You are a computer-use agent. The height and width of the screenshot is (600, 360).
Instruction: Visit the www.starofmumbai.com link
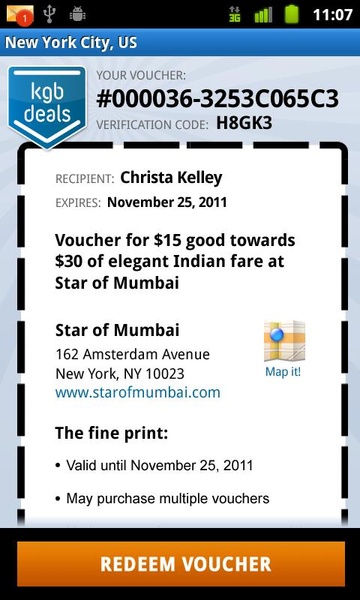coord(138,392)
